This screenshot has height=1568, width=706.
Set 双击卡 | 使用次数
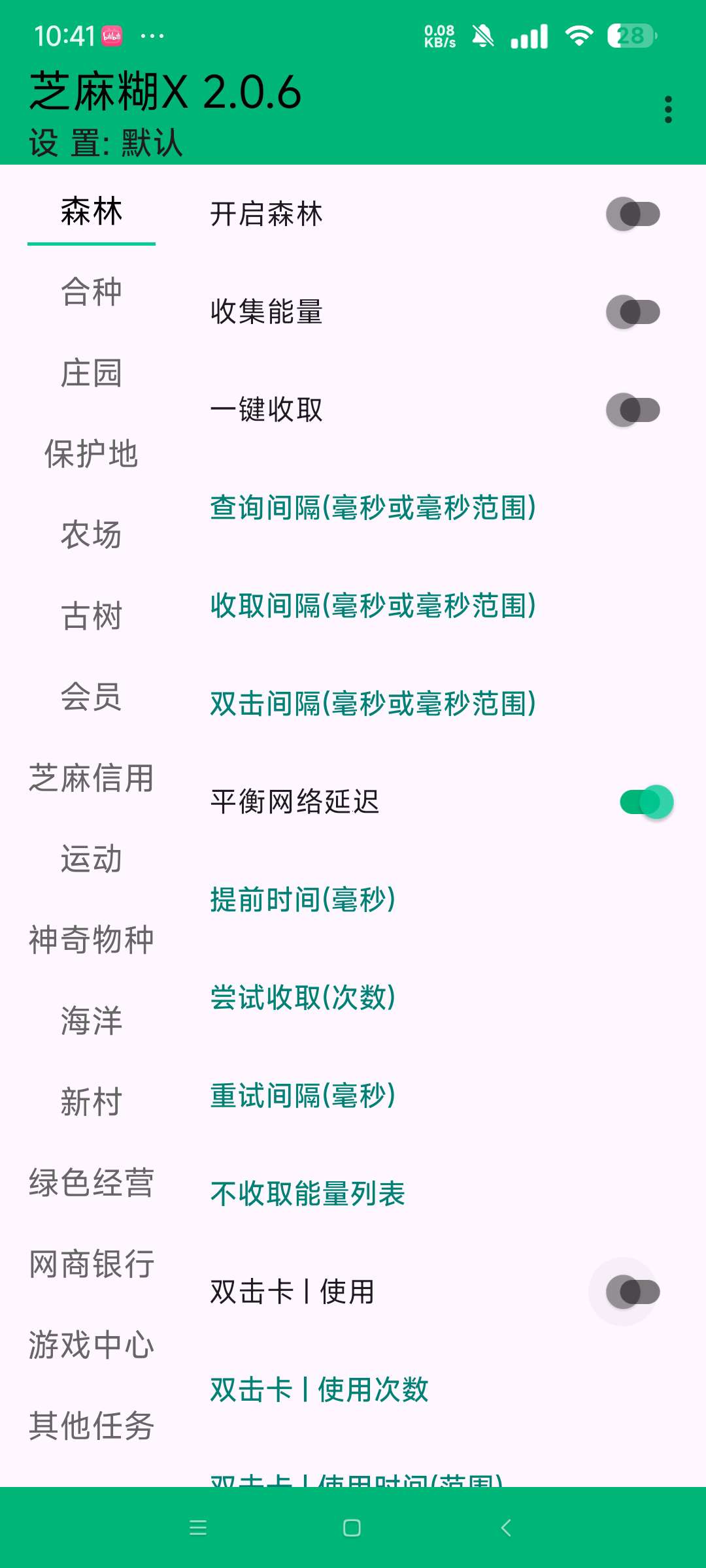tap(319, 1390)
